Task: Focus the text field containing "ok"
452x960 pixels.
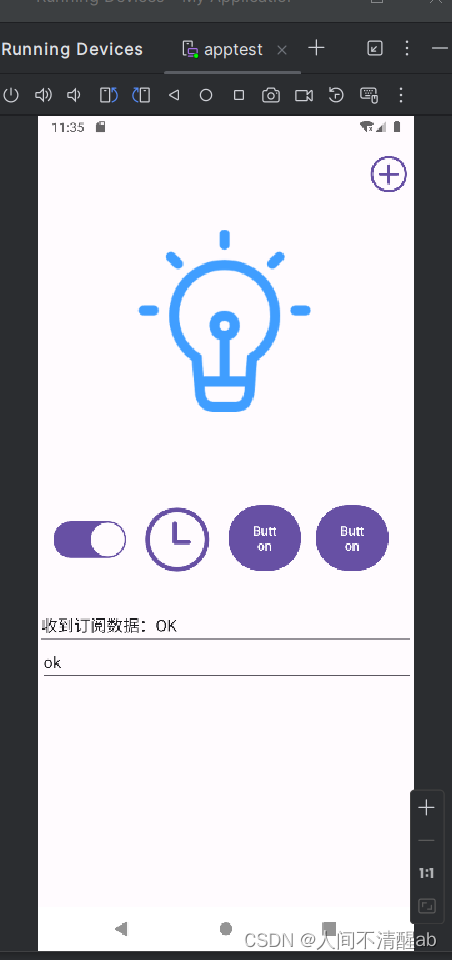Action: 227,662
